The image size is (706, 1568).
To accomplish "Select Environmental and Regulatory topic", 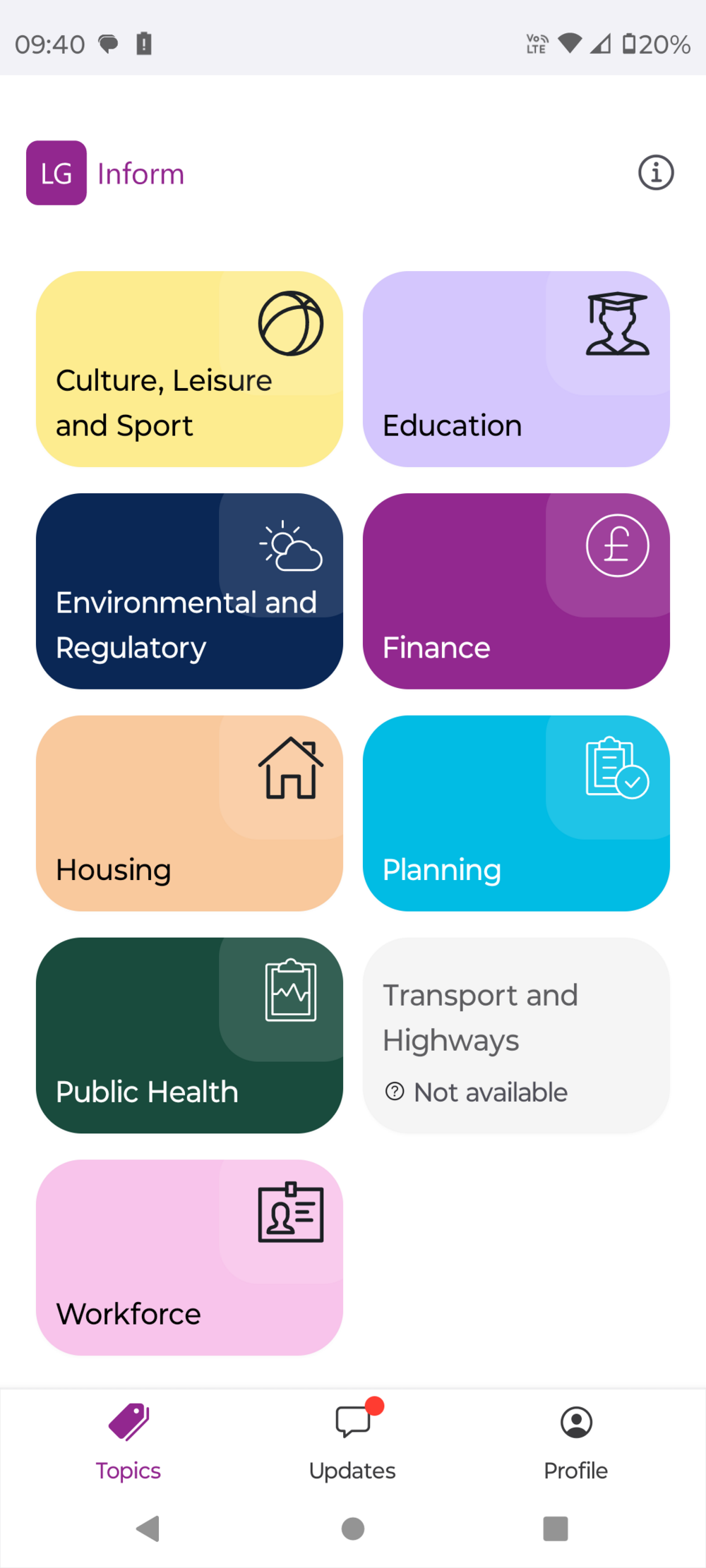I will (x=189, y=591).
